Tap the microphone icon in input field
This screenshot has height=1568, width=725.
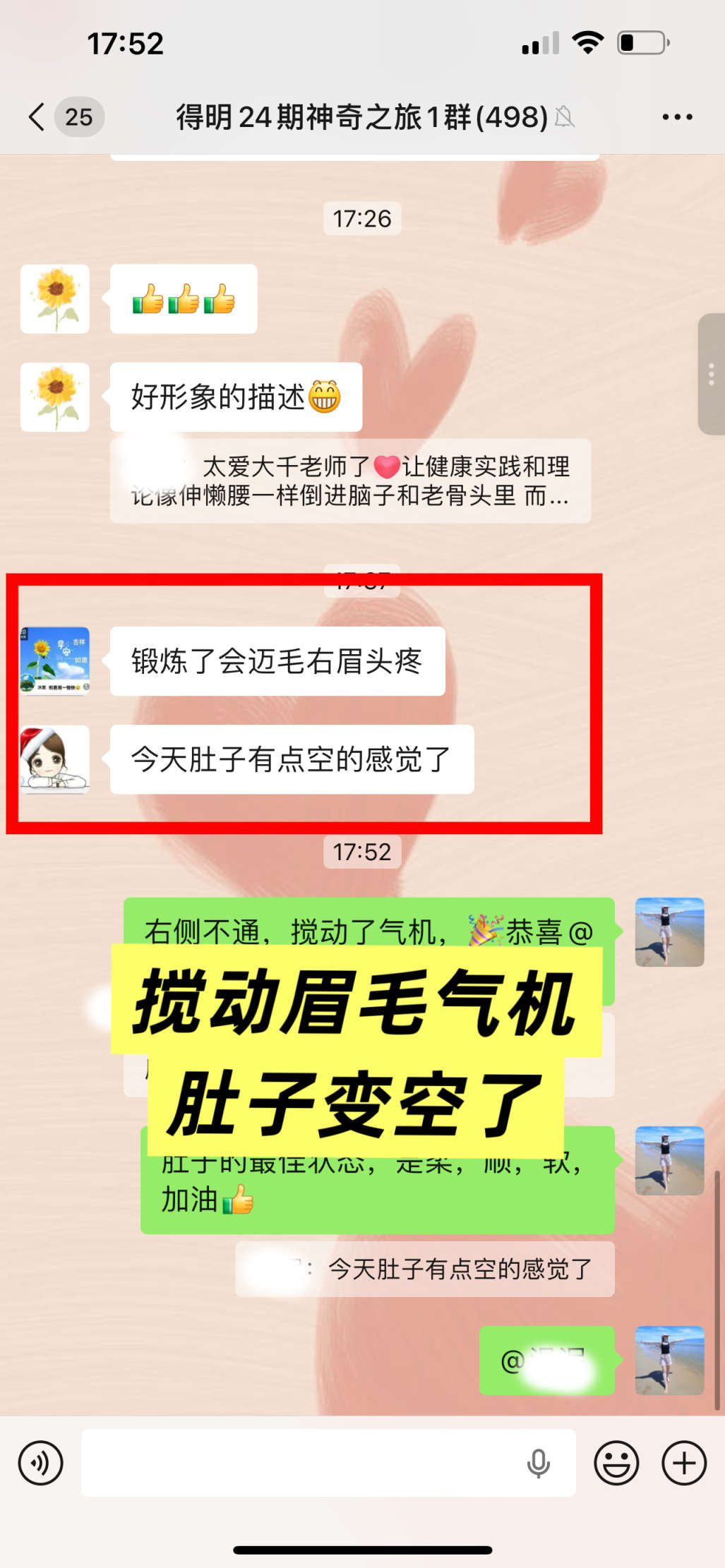pos(538,1463)
